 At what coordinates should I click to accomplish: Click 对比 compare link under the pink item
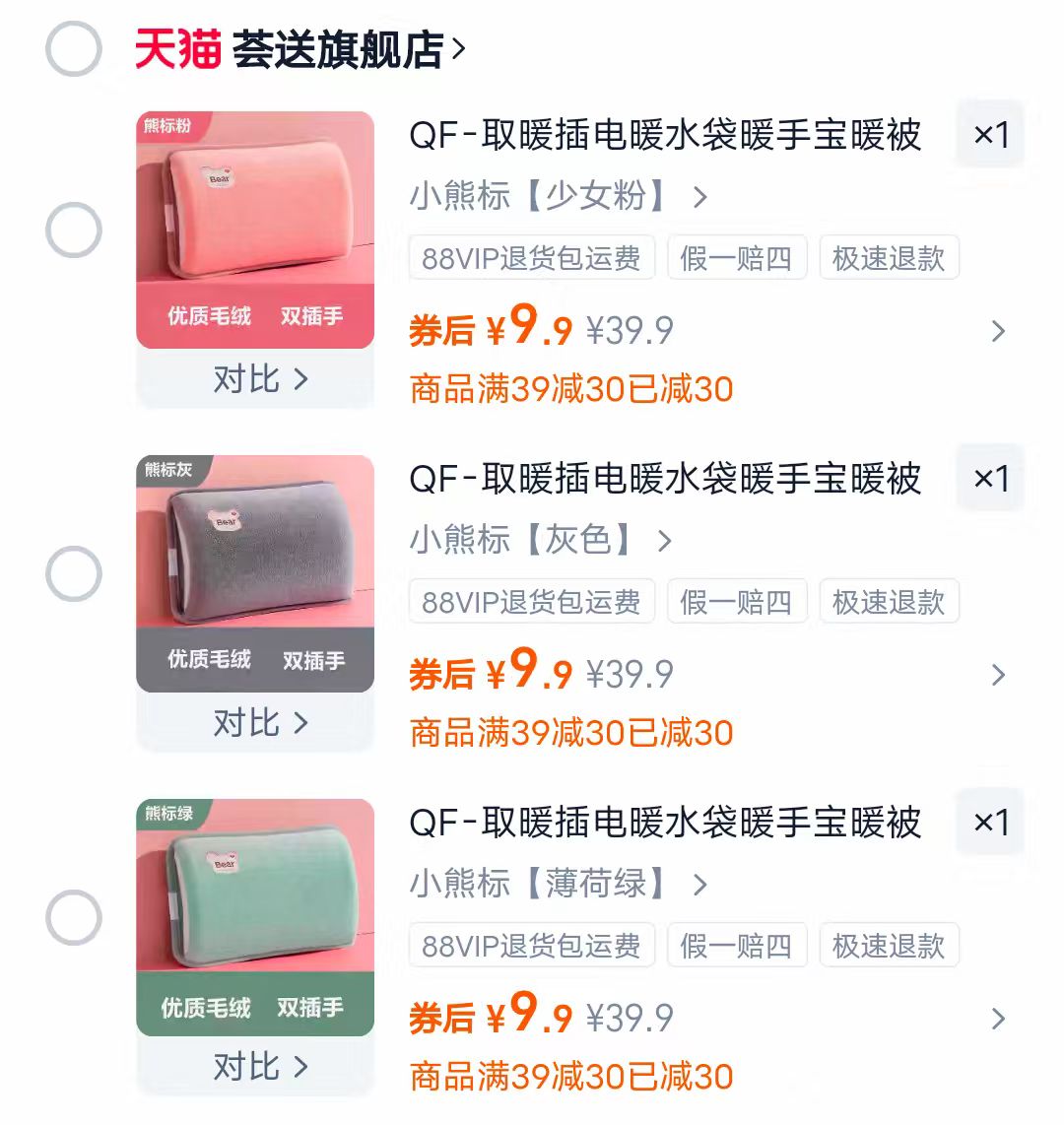pos(254,379)
